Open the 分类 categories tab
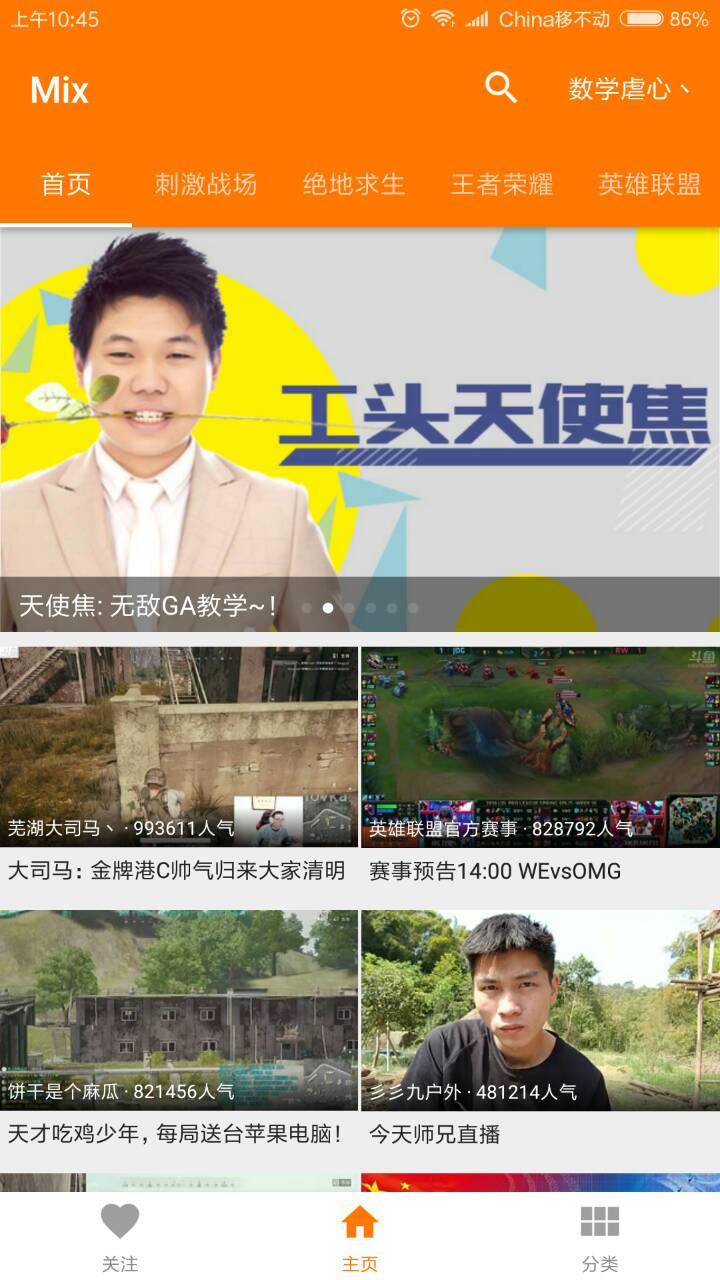Image resolution: width=720 pixels, height=1280 pixels. pyautogui.click(x=600, y=1237)
